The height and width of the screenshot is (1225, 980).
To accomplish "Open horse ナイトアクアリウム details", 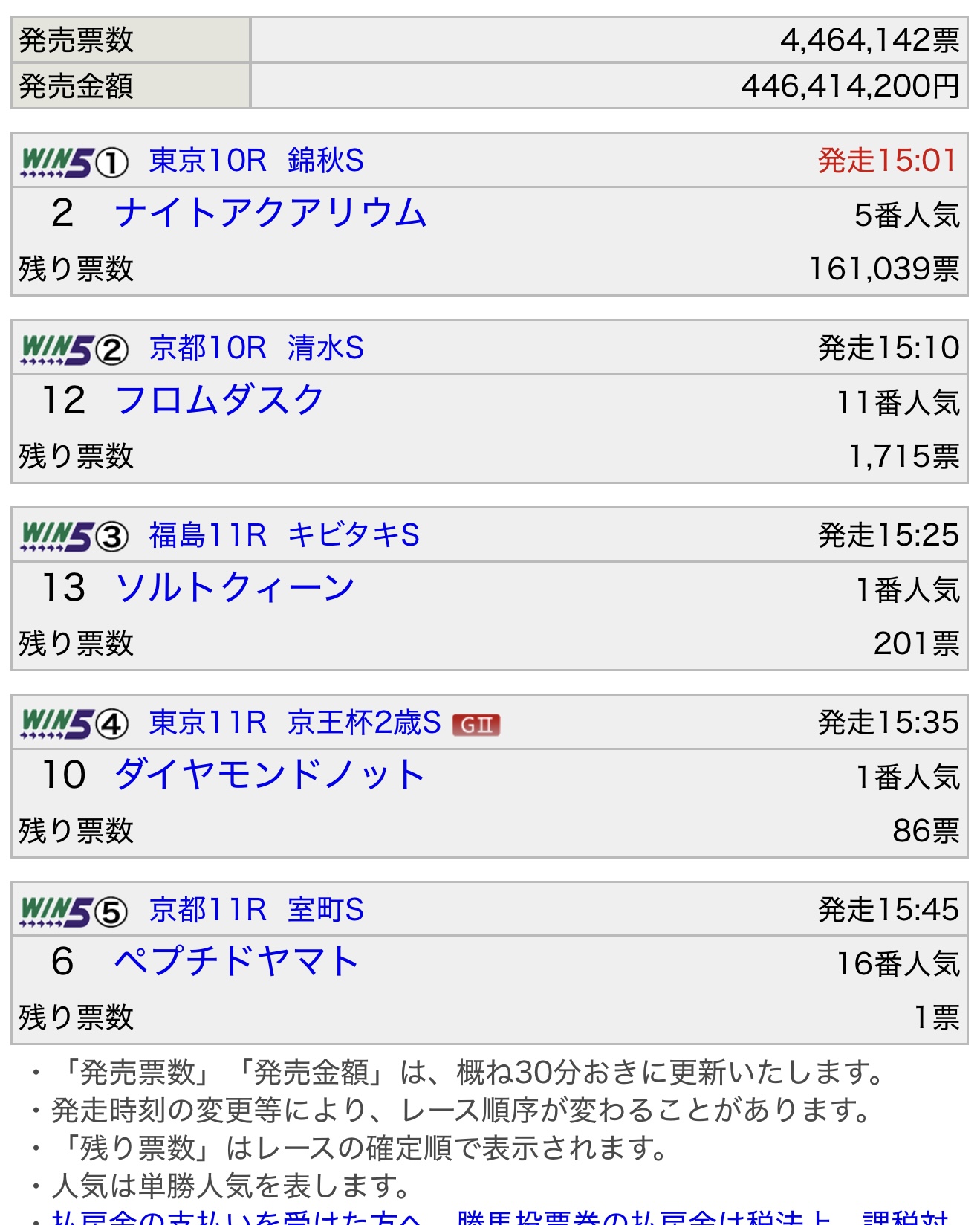I will [270, 213].
